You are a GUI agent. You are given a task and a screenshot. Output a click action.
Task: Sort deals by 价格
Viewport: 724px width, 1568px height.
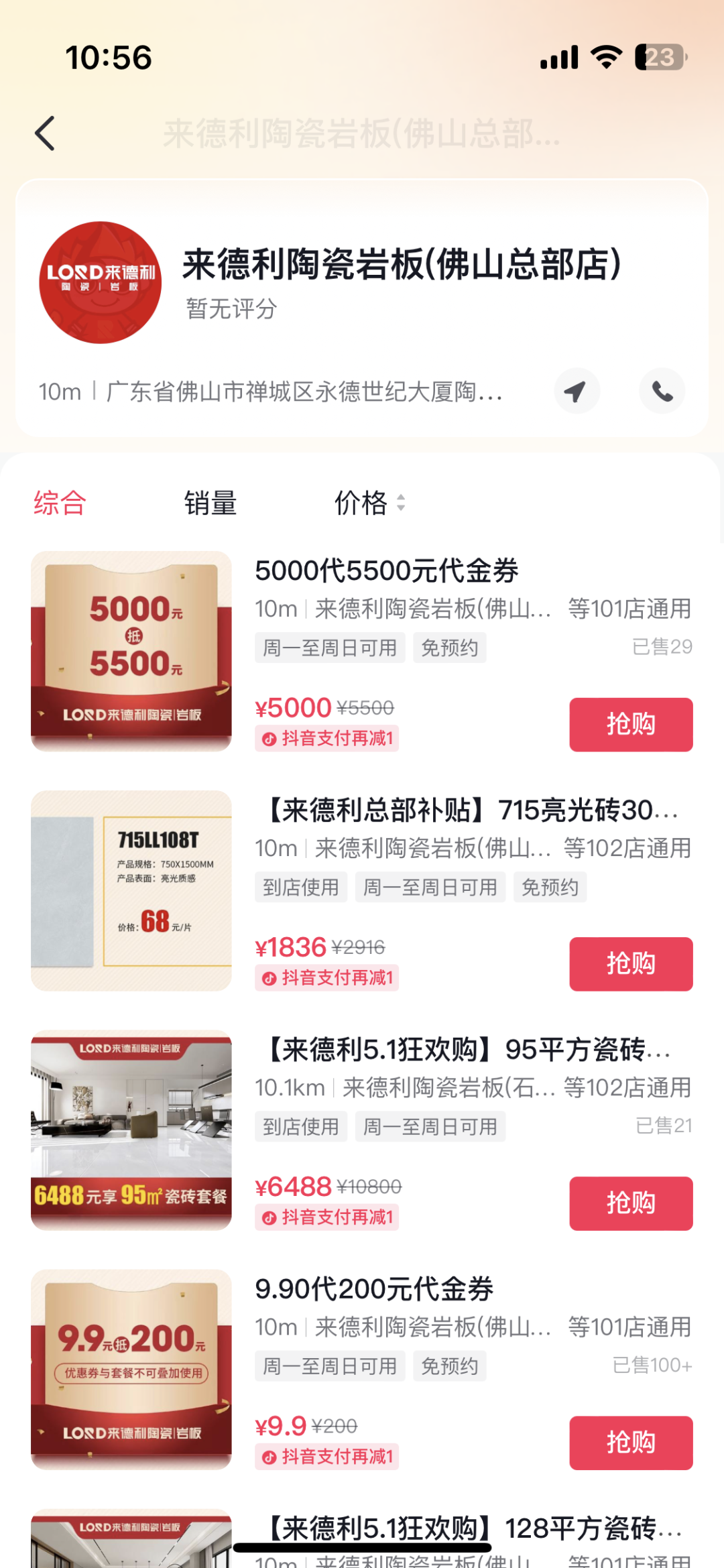(x=369, y=503)
